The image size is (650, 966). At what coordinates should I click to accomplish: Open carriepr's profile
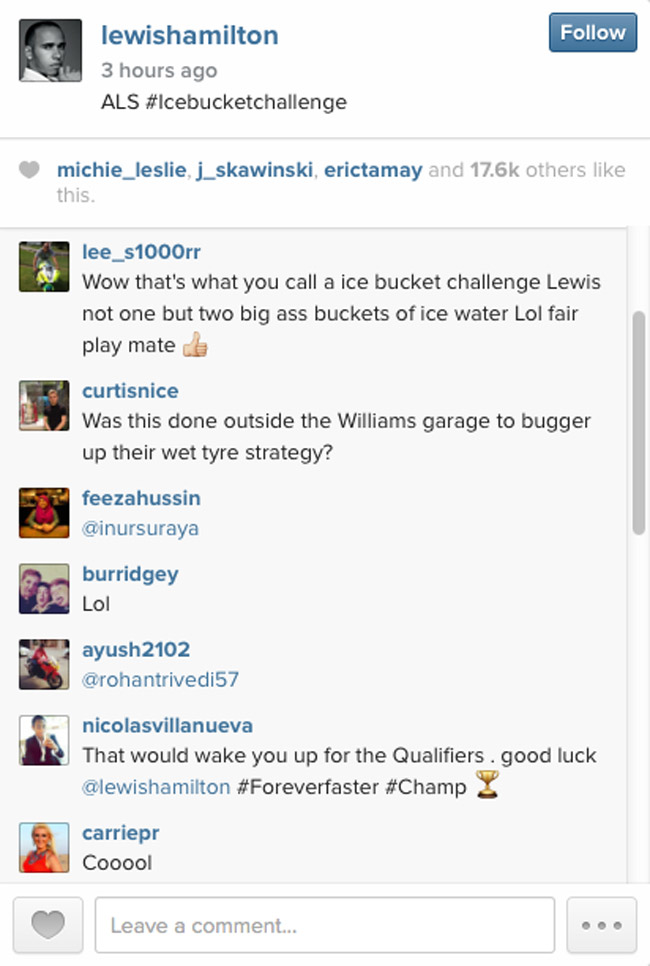[120, 833]
